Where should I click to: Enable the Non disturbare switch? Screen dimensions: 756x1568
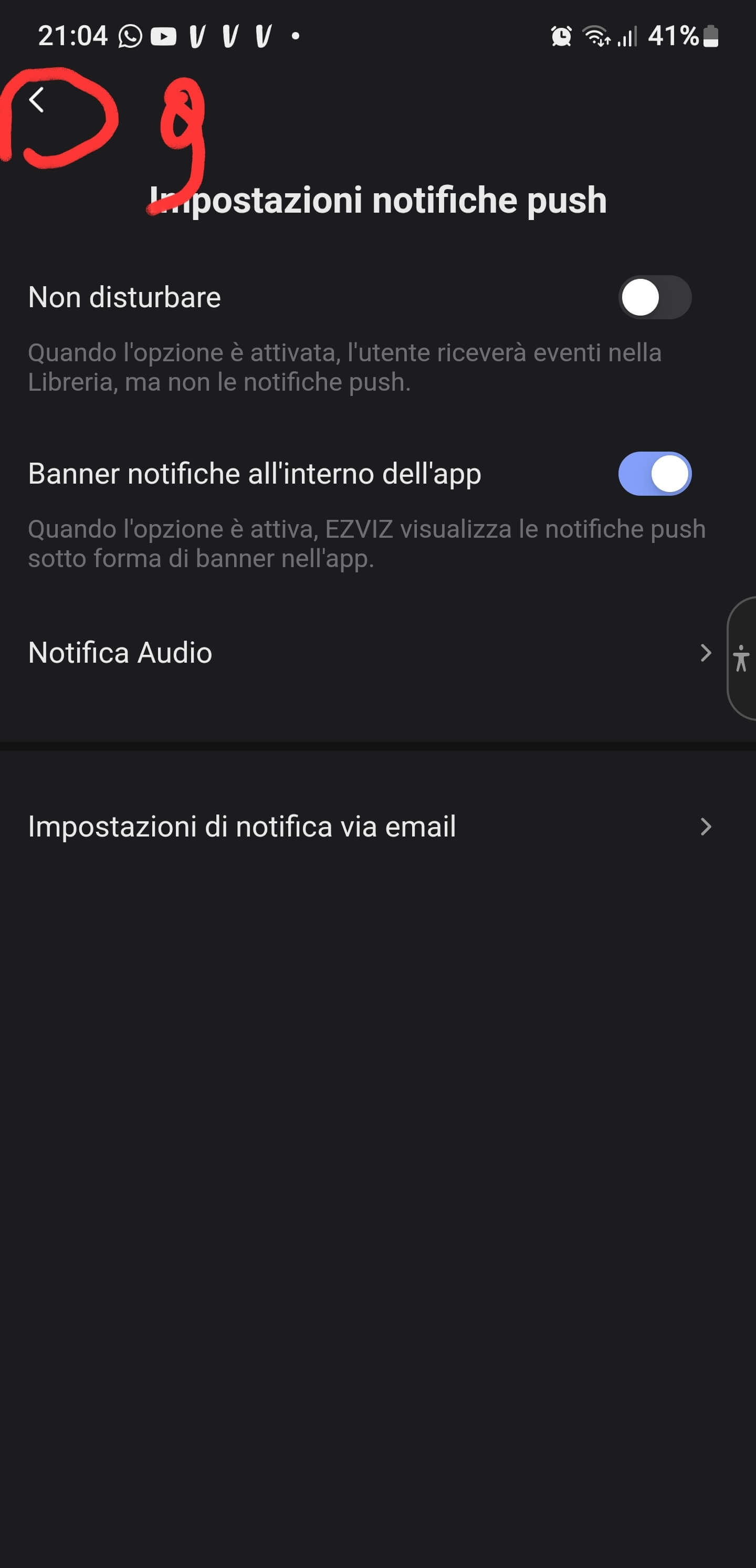[654, 298]
